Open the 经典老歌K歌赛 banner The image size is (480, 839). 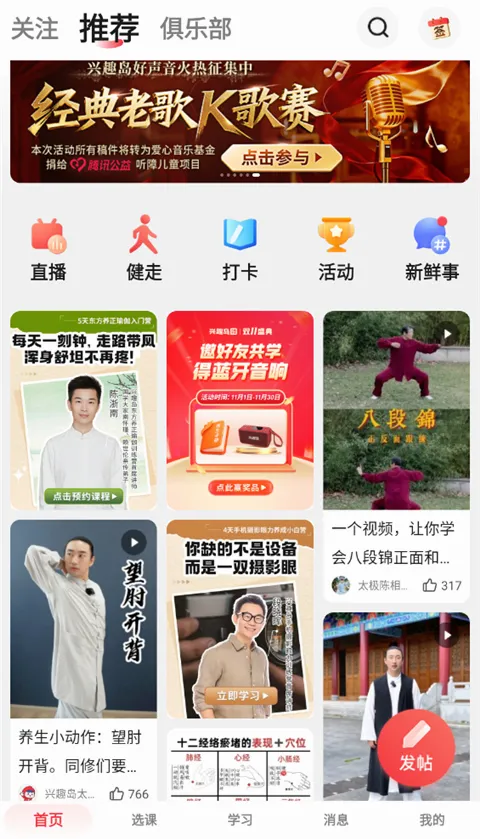240,121
